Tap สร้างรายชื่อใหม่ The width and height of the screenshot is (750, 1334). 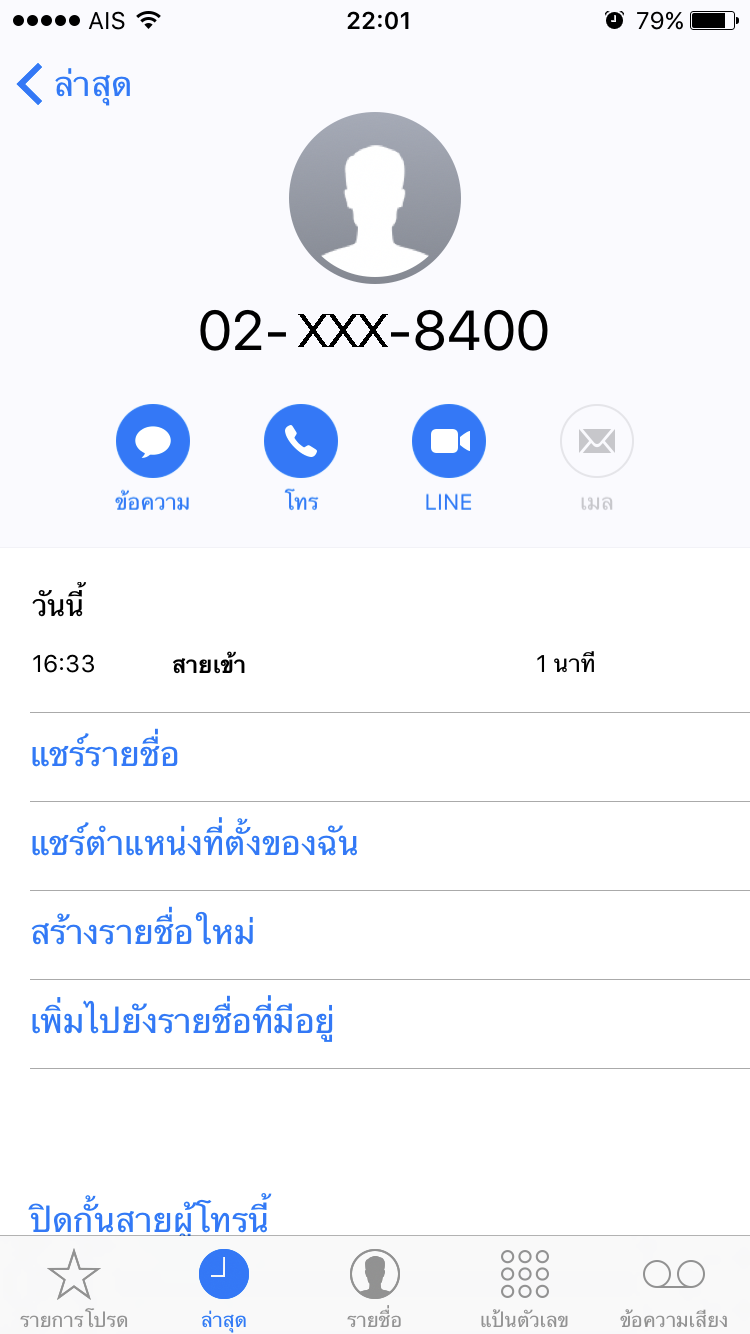[390, 935]
